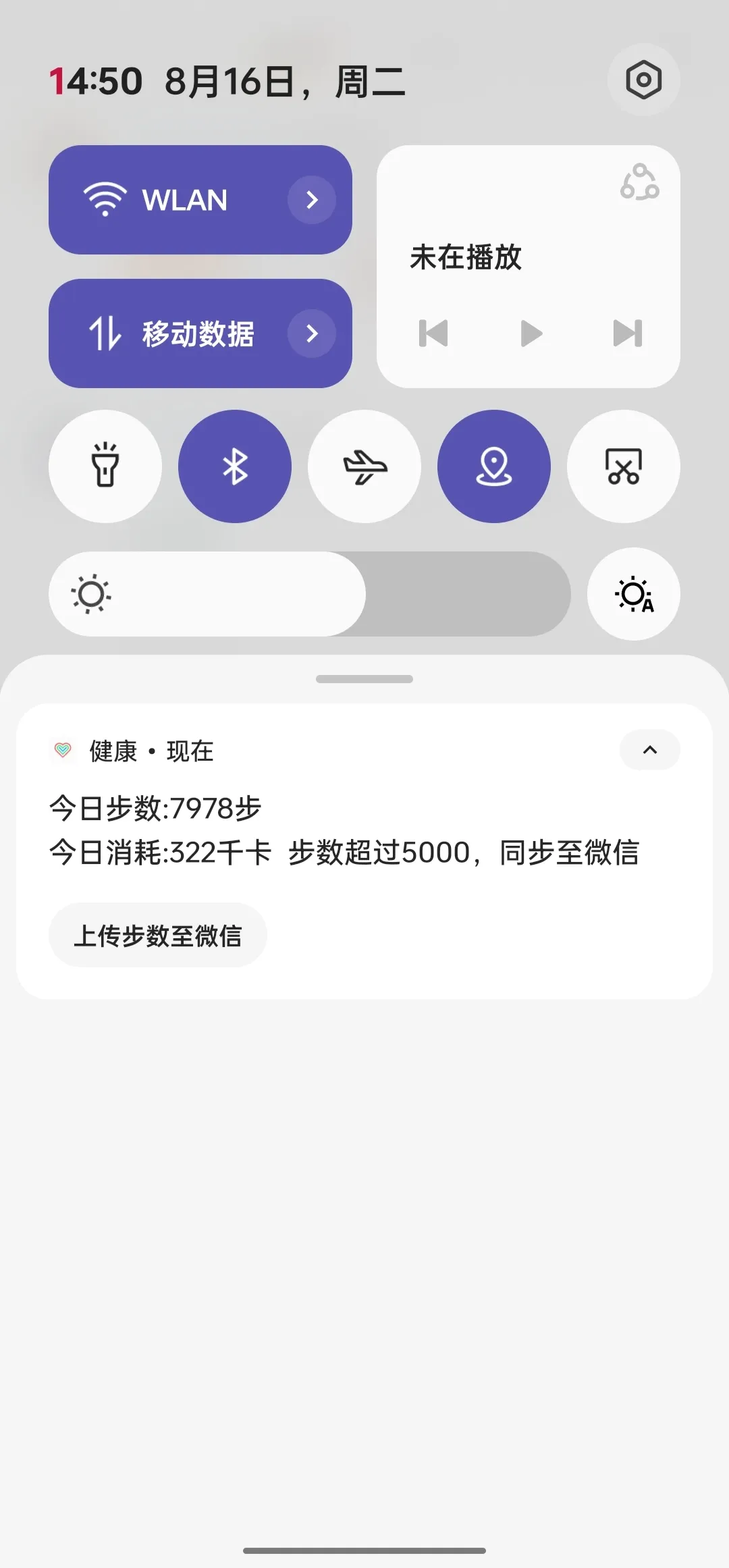The image size is (729, 1568).
Task: Disable location services
Action: coord(493,466)
